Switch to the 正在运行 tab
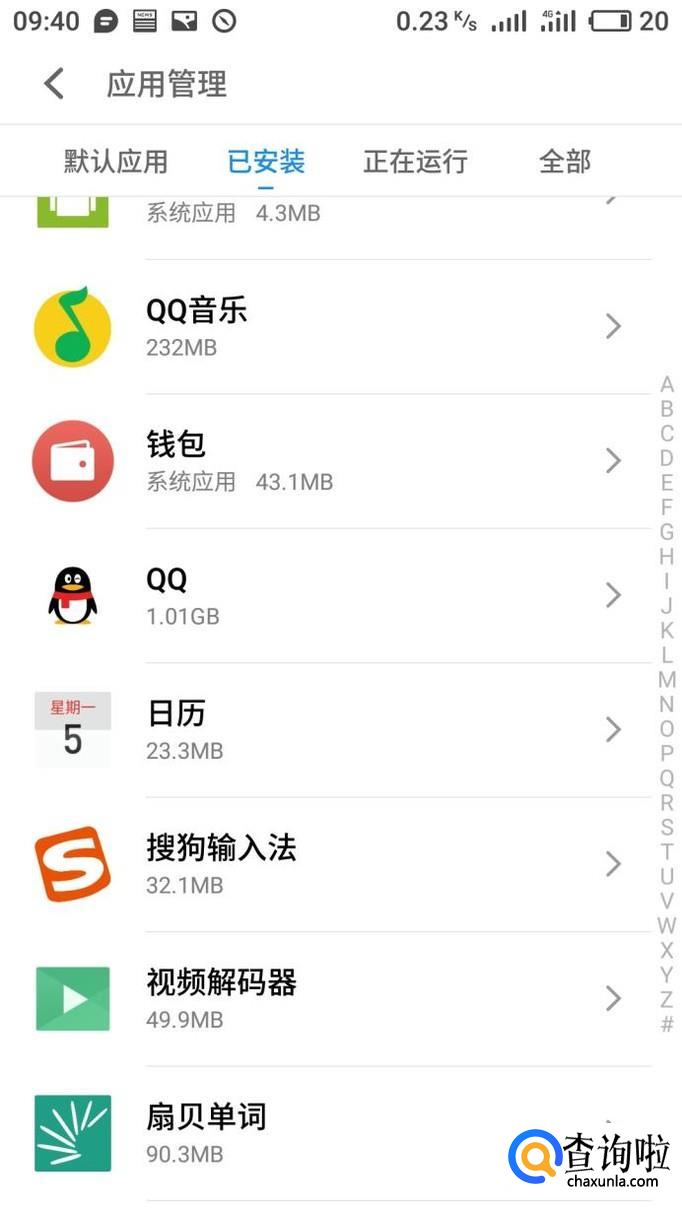Viewport: 682px width, 1212px height. pos(415,161)
